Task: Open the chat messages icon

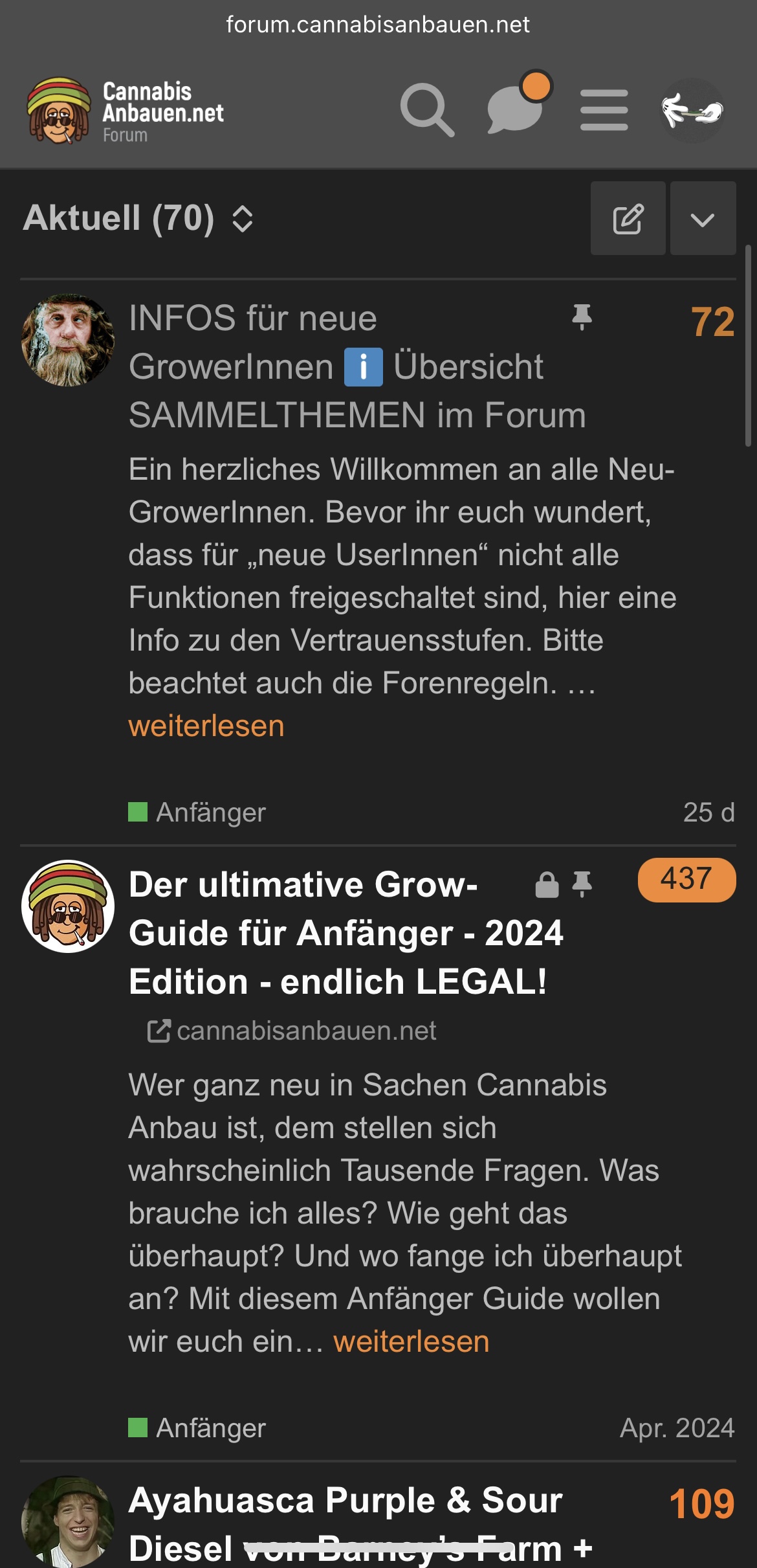Action: tap(516, 109)
